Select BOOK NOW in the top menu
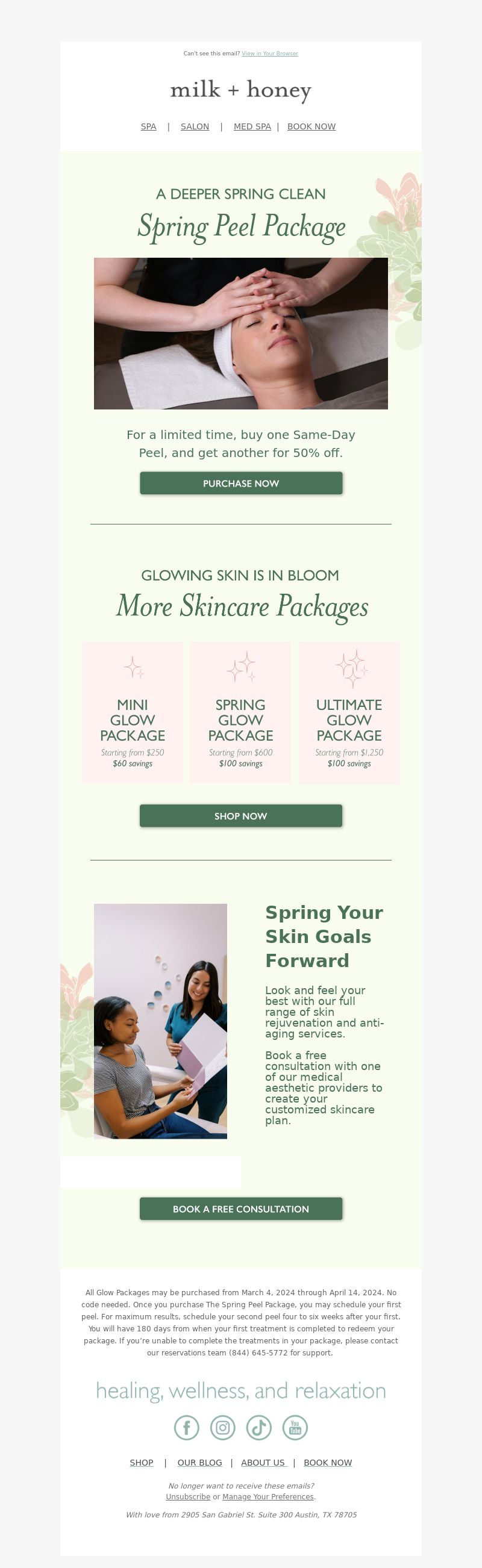Screen dimensions: 482x1568 311,126
